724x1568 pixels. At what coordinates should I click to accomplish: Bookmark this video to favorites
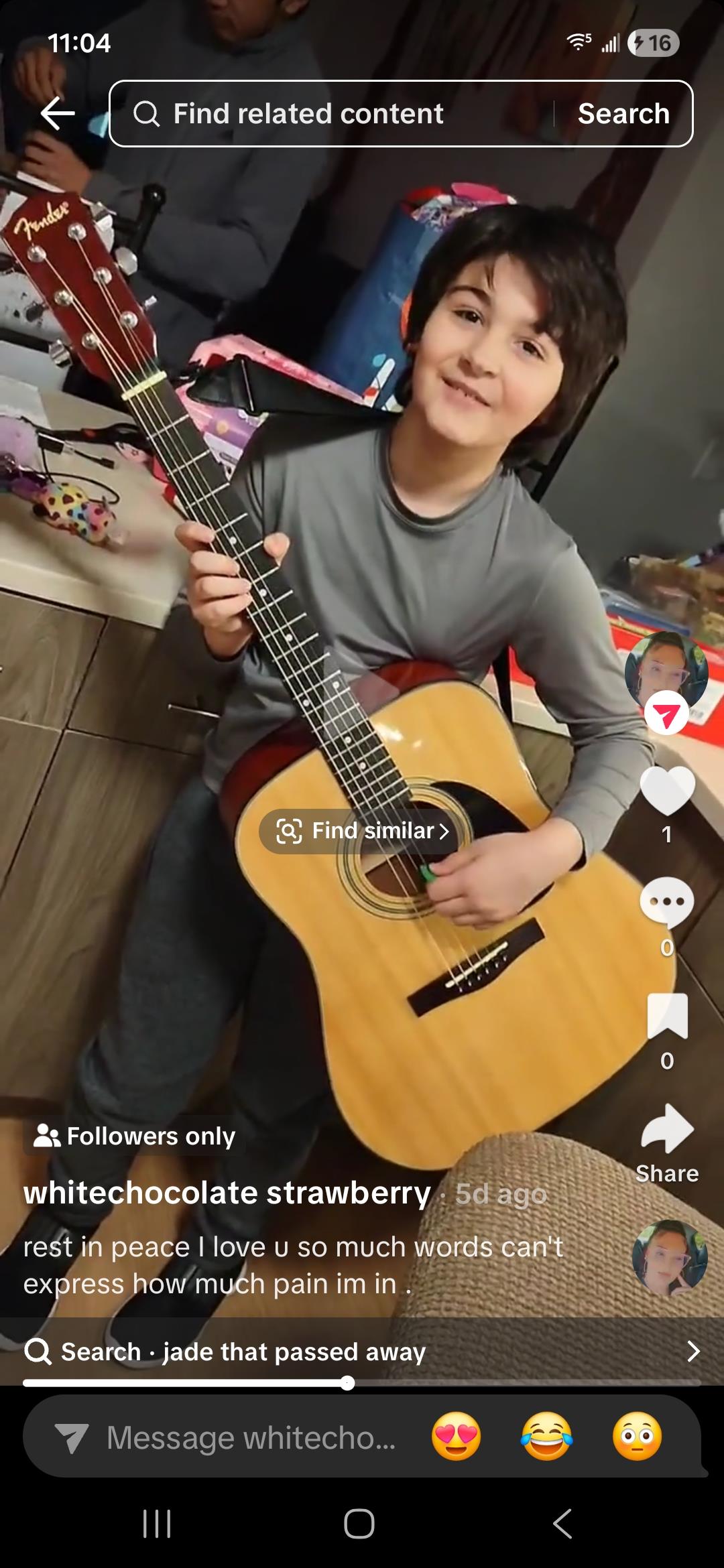[x=667, y=1016]
